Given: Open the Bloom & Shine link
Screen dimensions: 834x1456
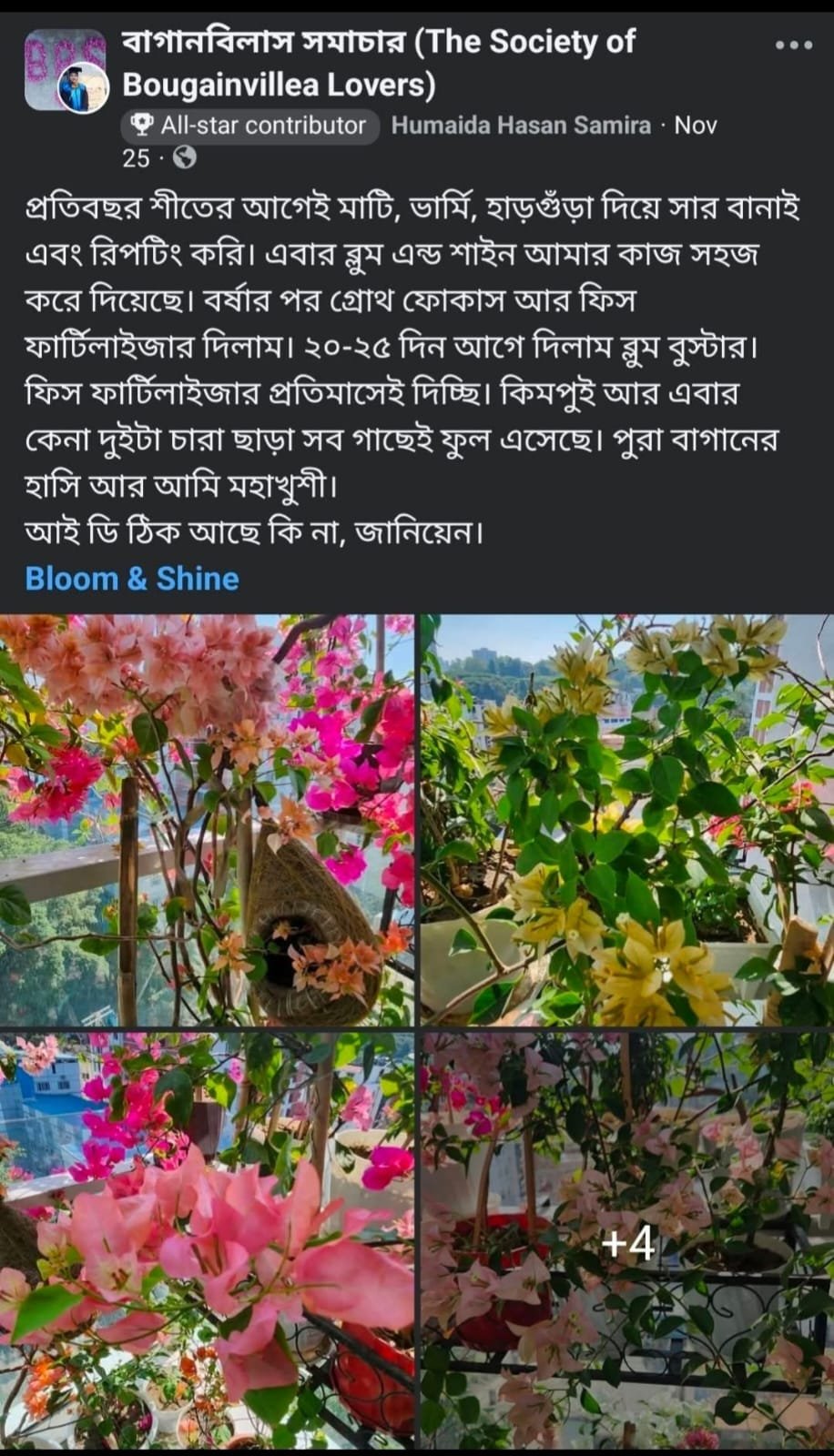Looking at the screenshot, I should click(x=132, y=579).
